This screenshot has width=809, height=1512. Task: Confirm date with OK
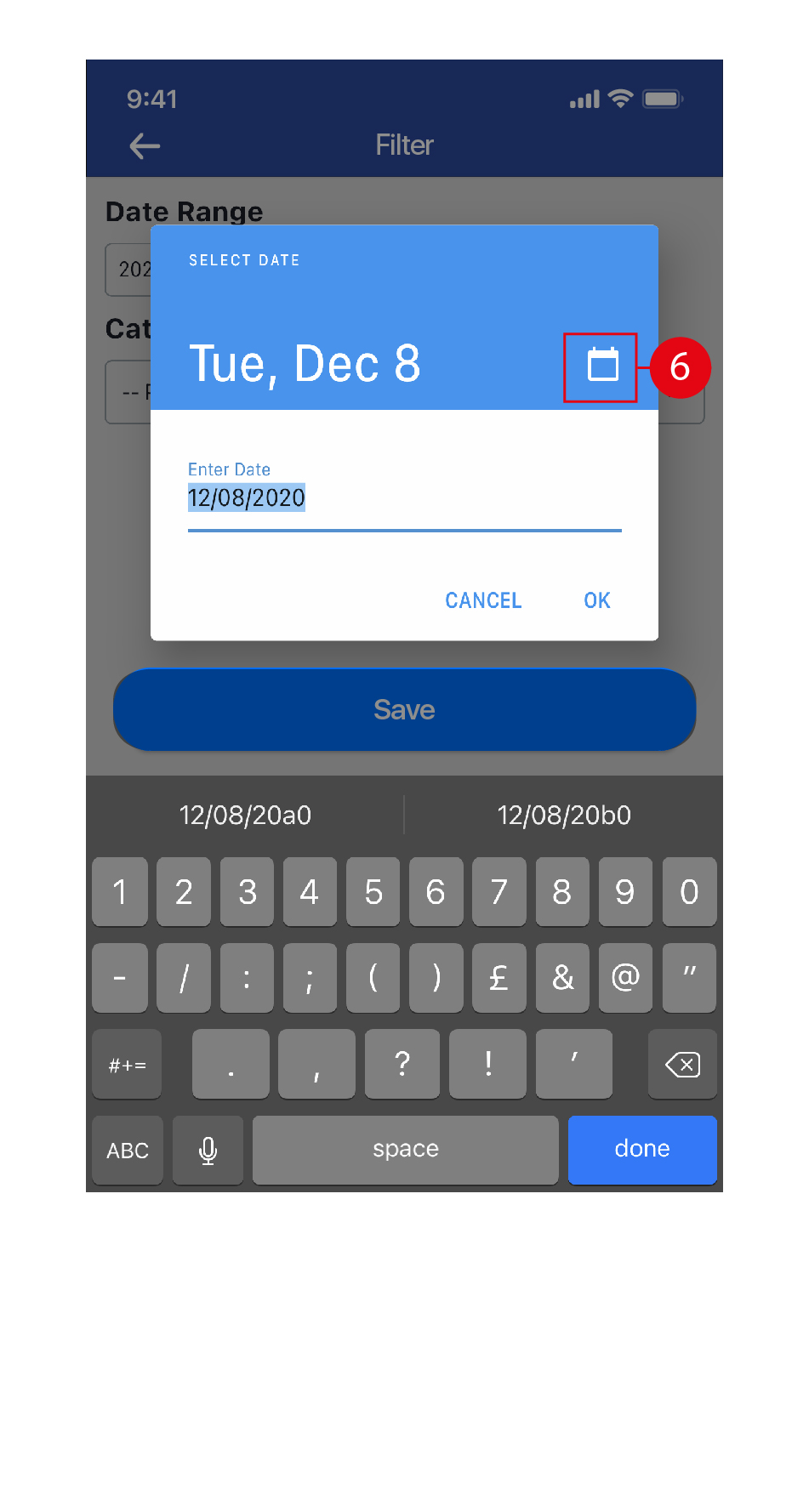[x=596, y=600]
